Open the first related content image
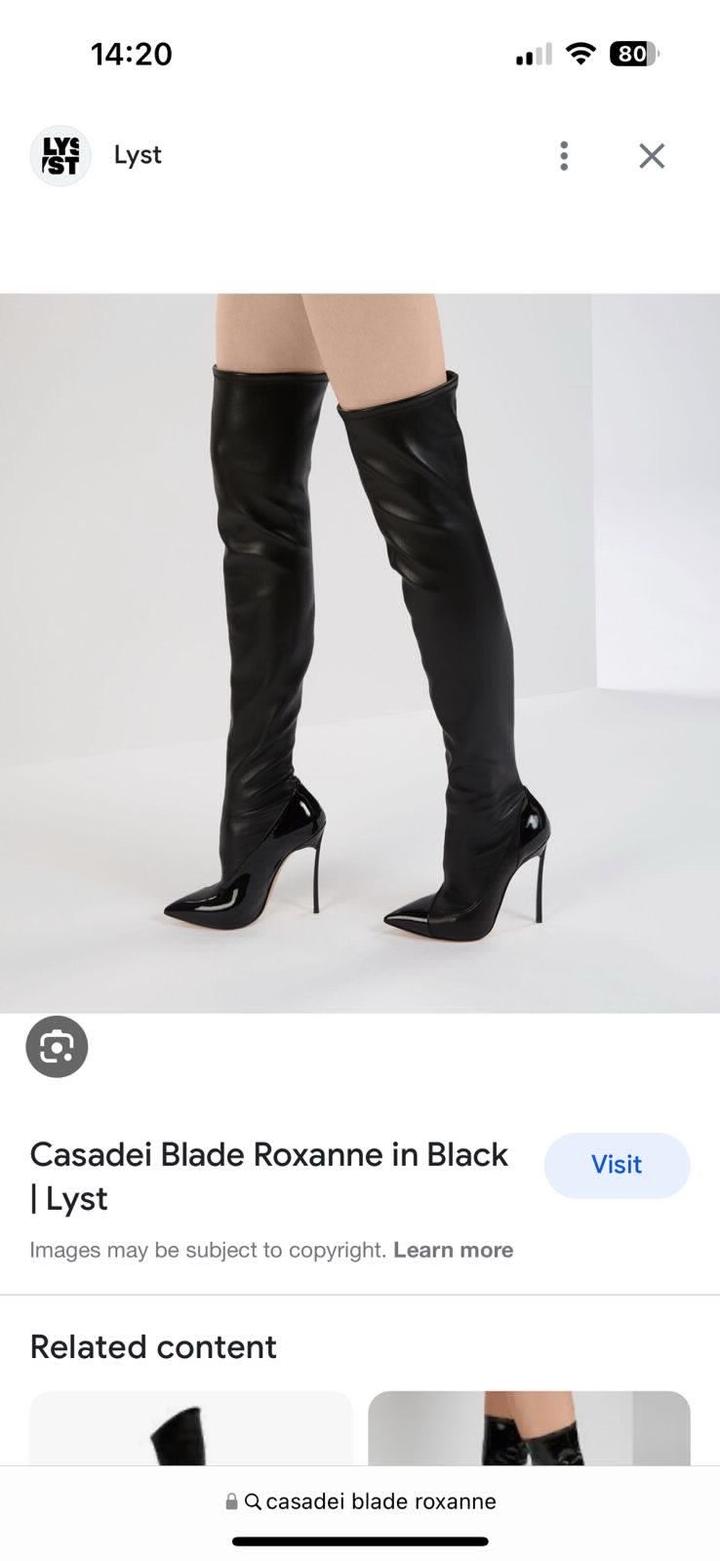Image resolution: width=720 pixels, height=1561 pixels. 190,1430
